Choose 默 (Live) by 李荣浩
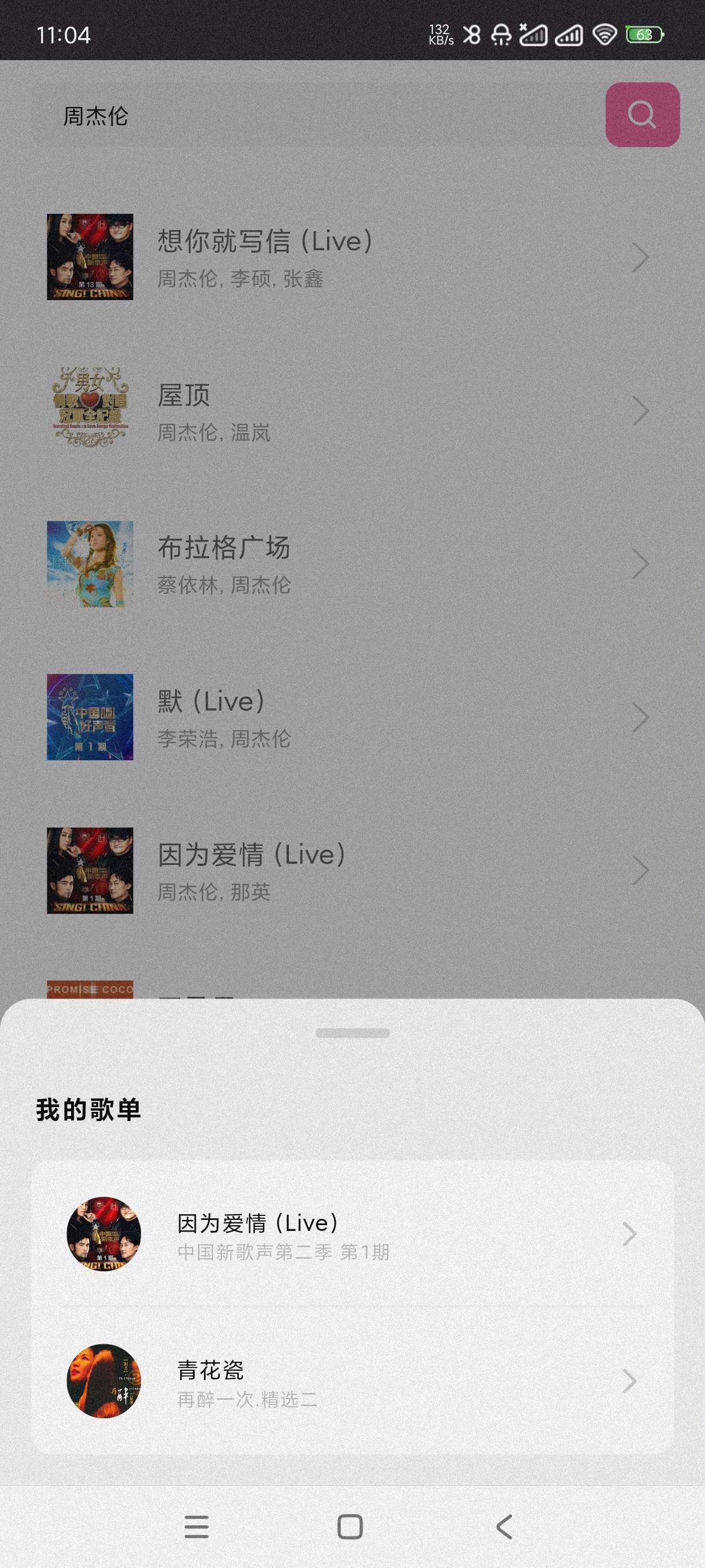This screenshot has height=1568, width=705. (x=347, y=718)
